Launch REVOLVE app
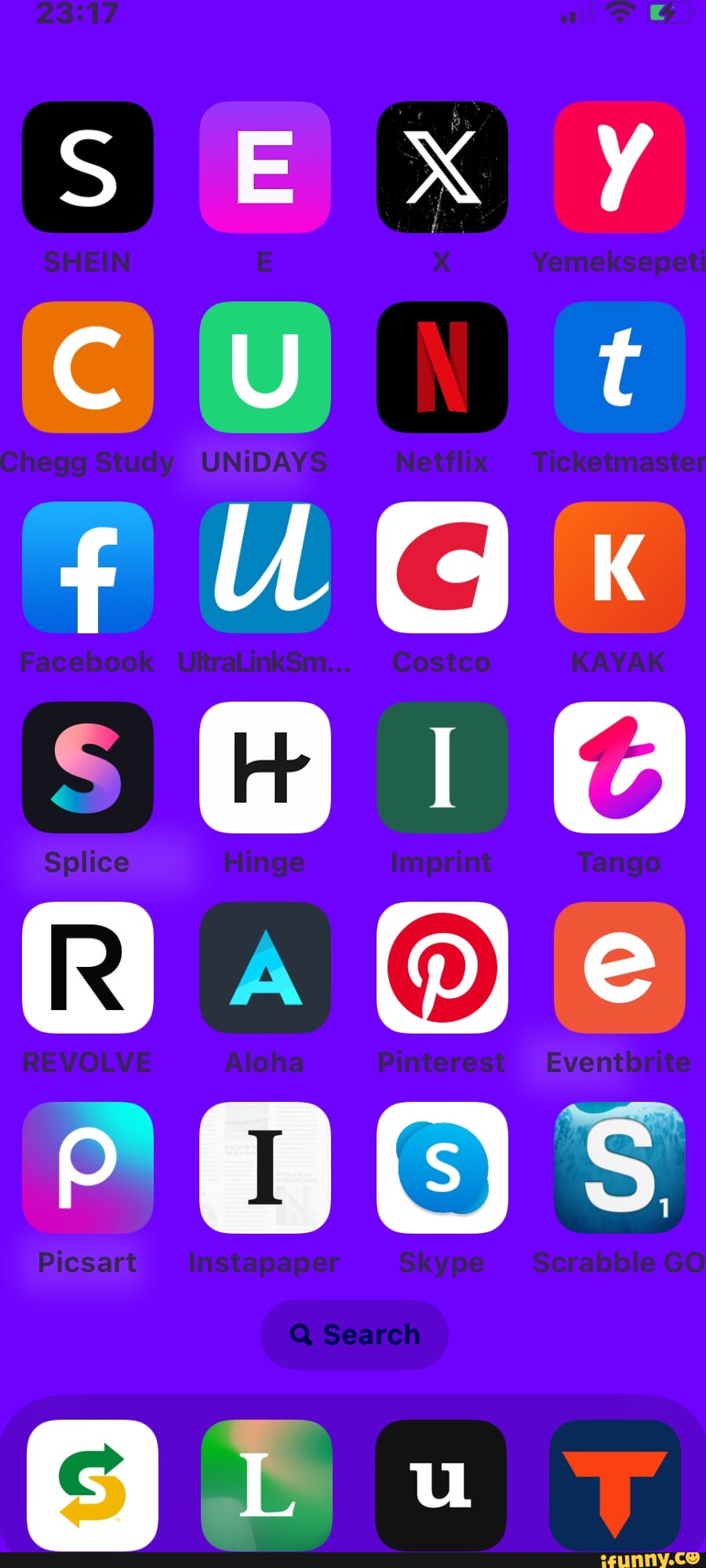 88,968
